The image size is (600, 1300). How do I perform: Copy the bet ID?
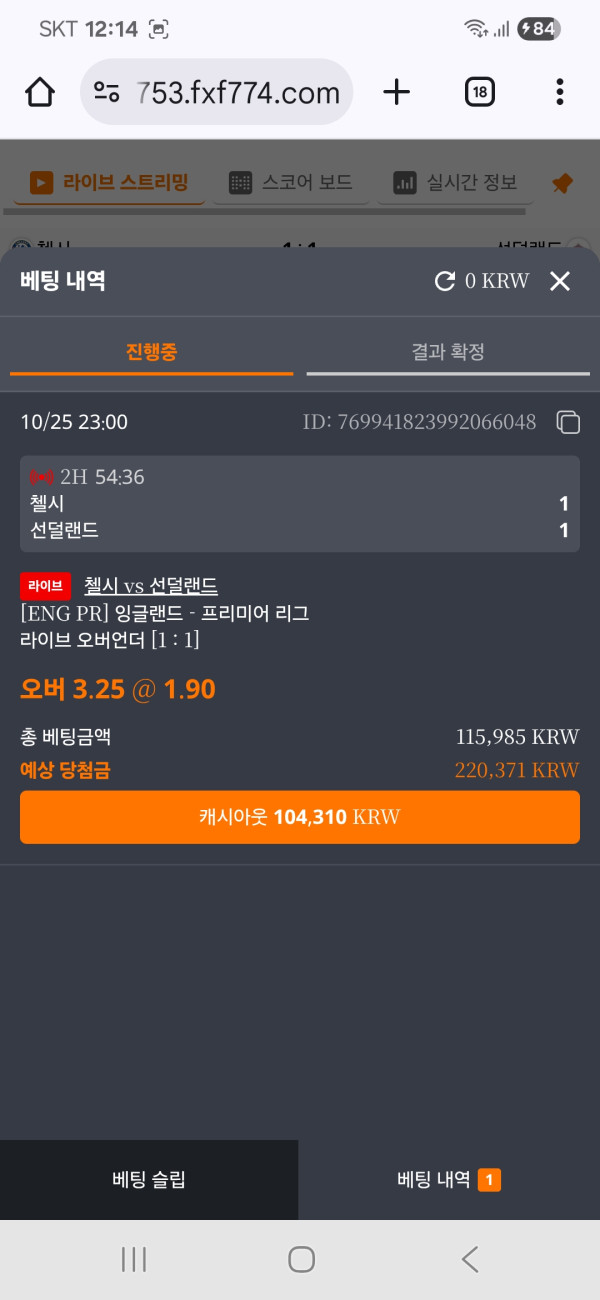coord(567,422)
